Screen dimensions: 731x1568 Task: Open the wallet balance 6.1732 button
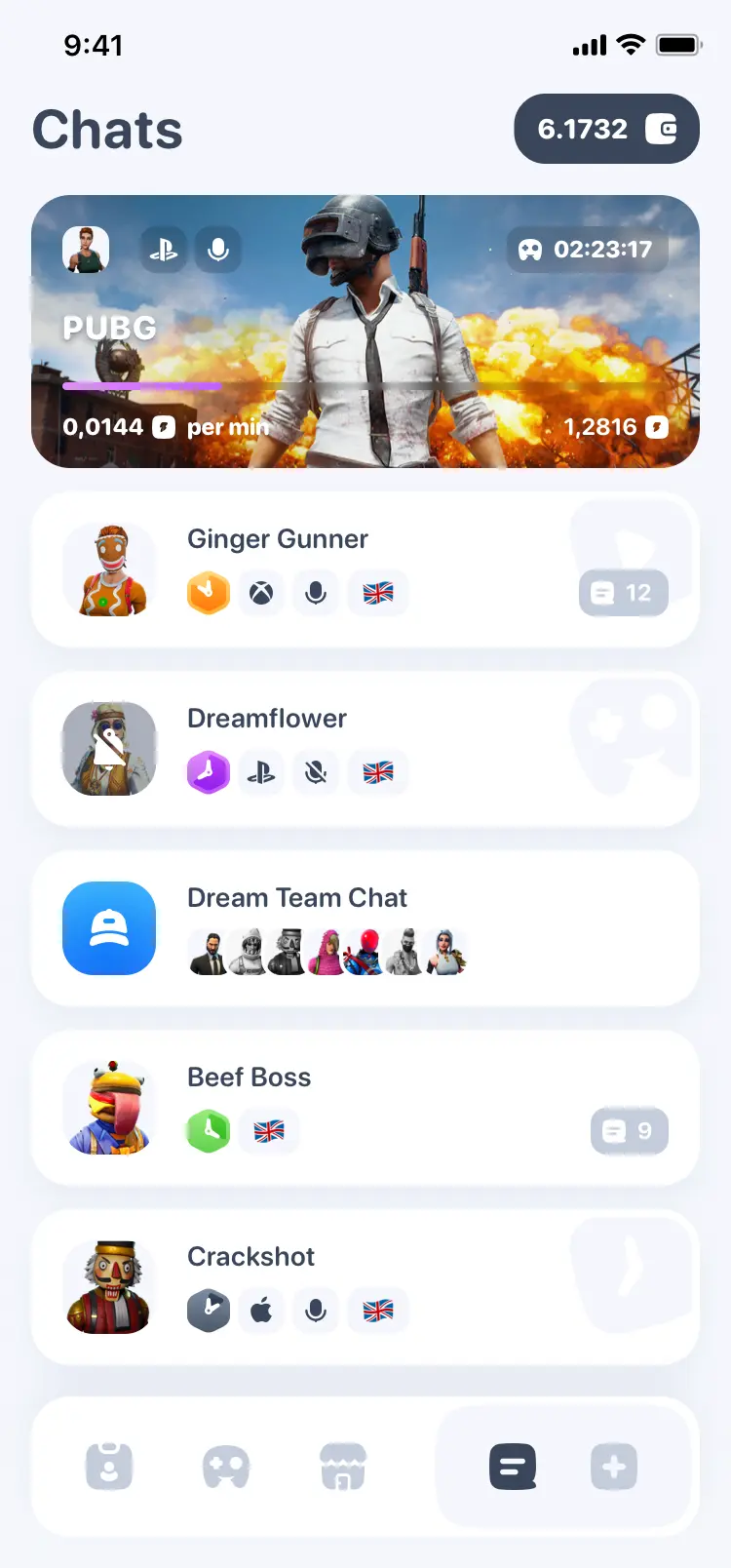tap(606, 129)
